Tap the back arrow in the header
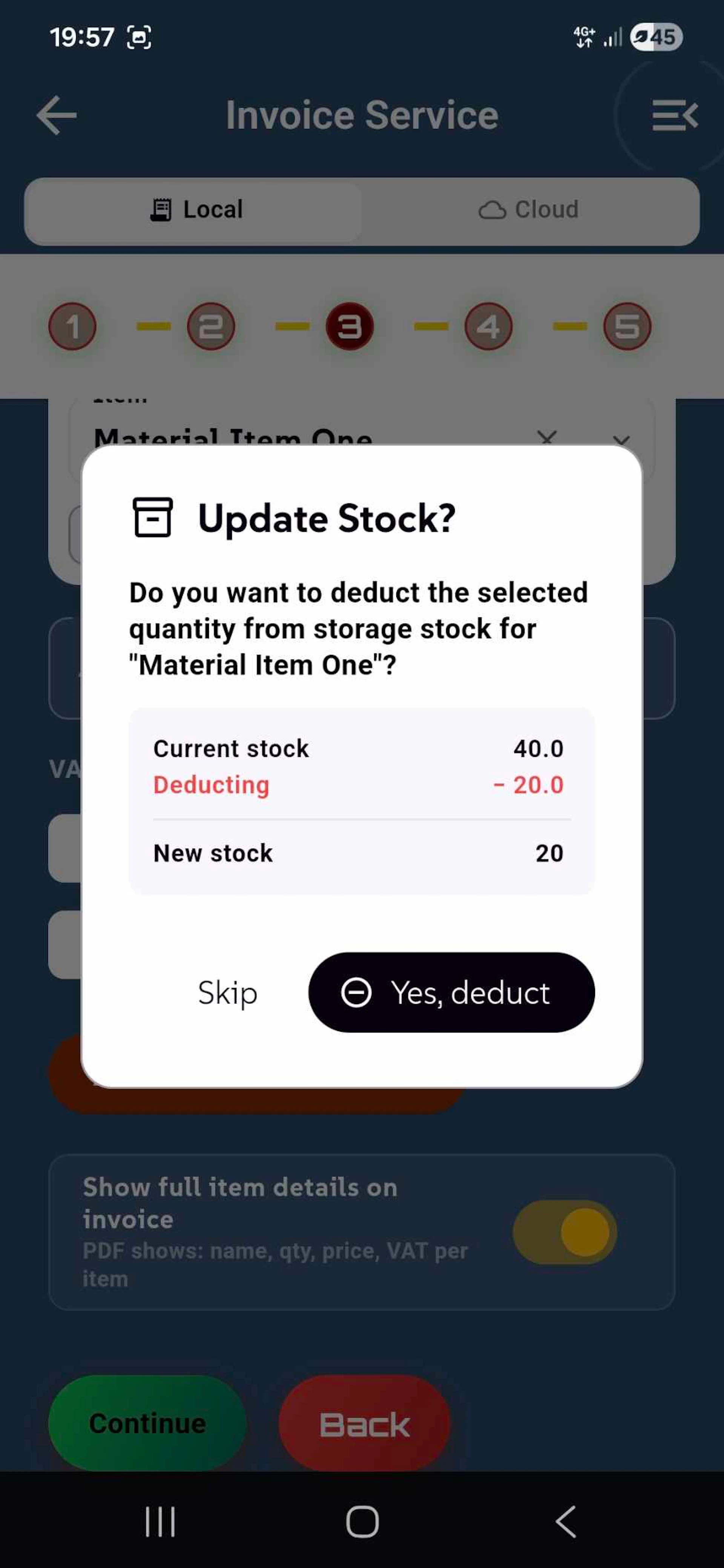This screenshot has height=1568, width=724. pyautogui.click(x=58, y=115)
